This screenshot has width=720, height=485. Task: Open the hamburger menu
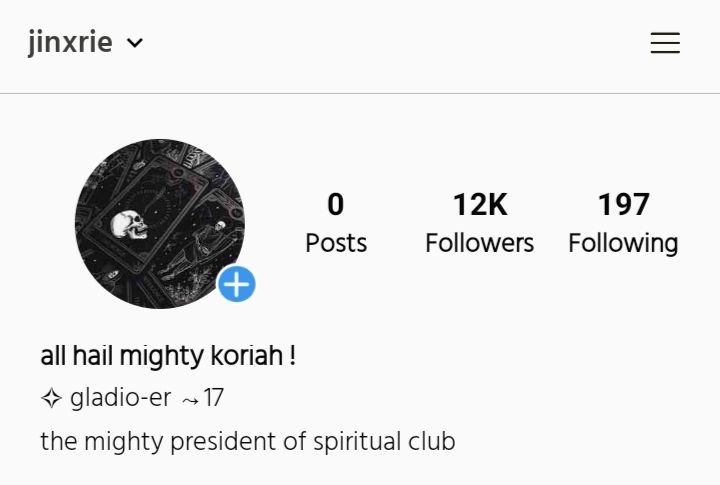(665, 43)
